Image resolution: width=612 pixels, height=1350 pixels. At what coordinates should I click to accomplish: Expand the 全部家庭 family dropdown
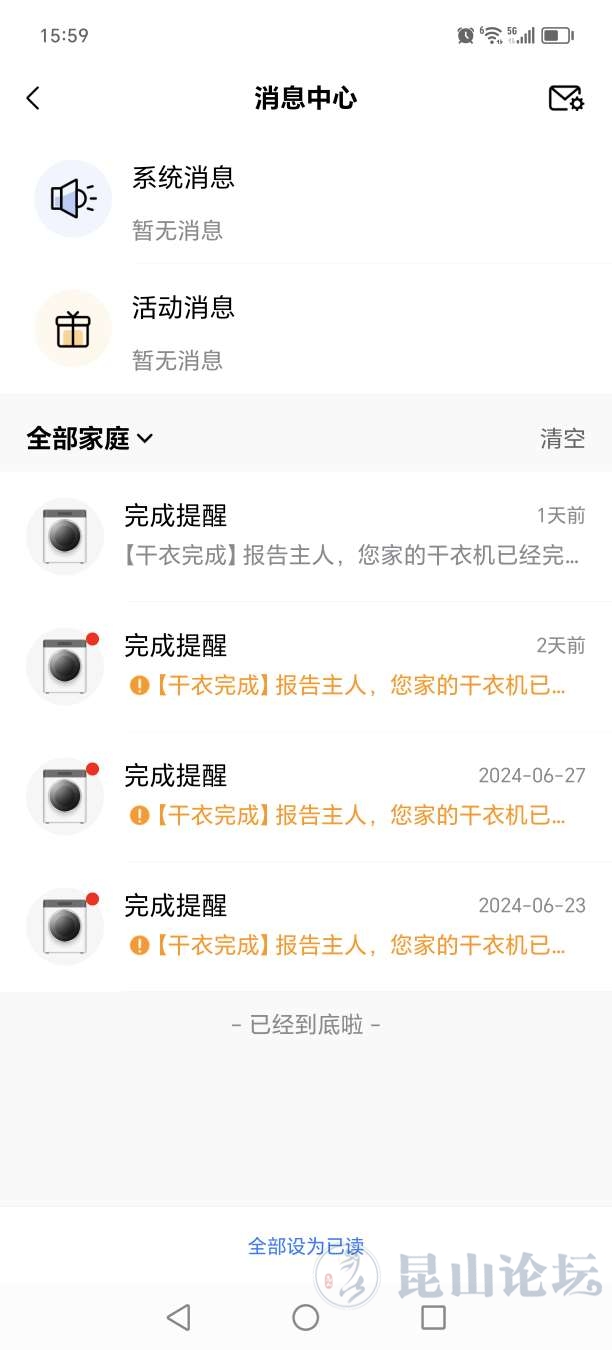90,438
